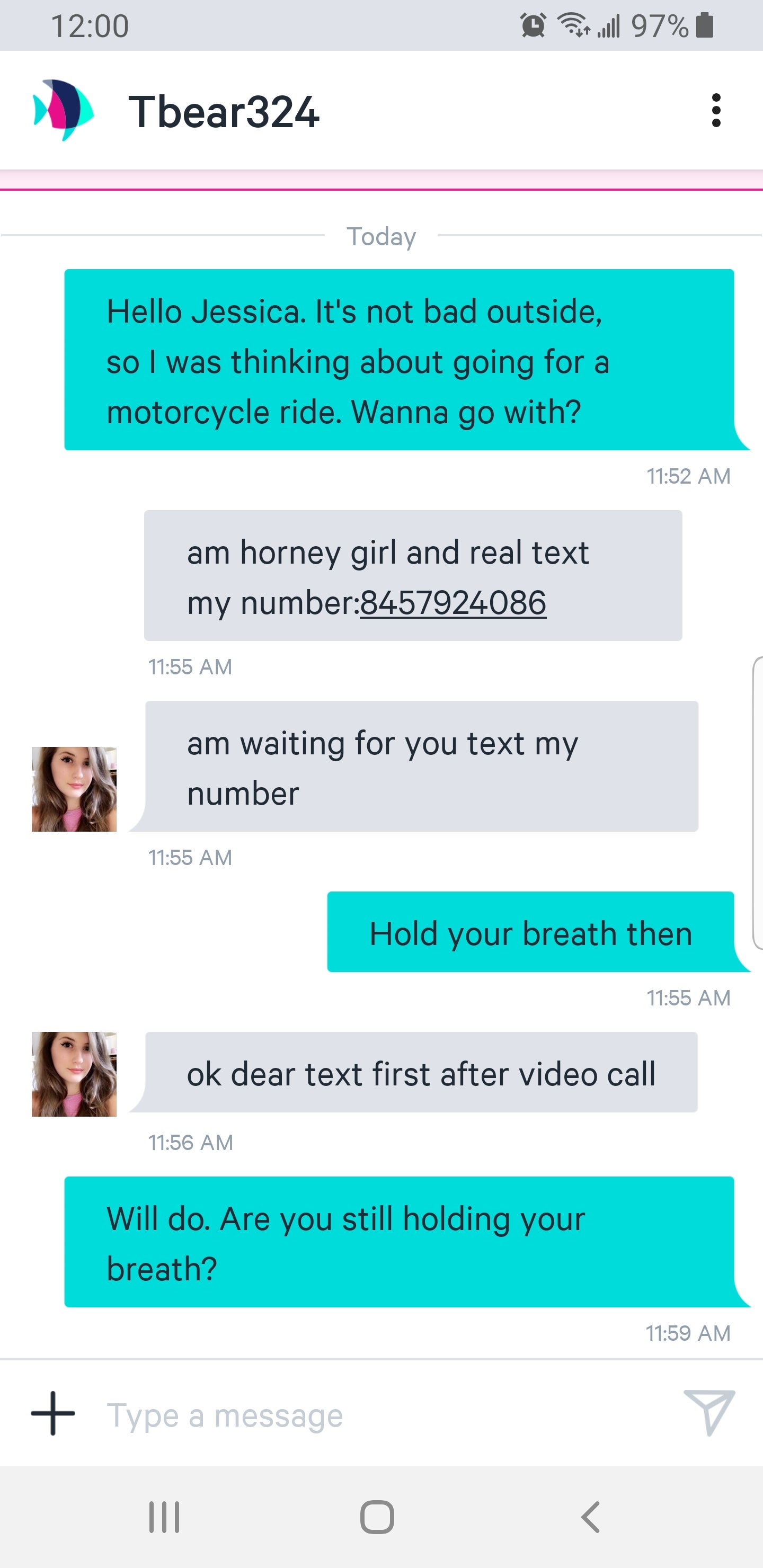This screenshot has width=763, height=1568.
Task: Open the three-dot overflow menu
Action: pos(716,110)
